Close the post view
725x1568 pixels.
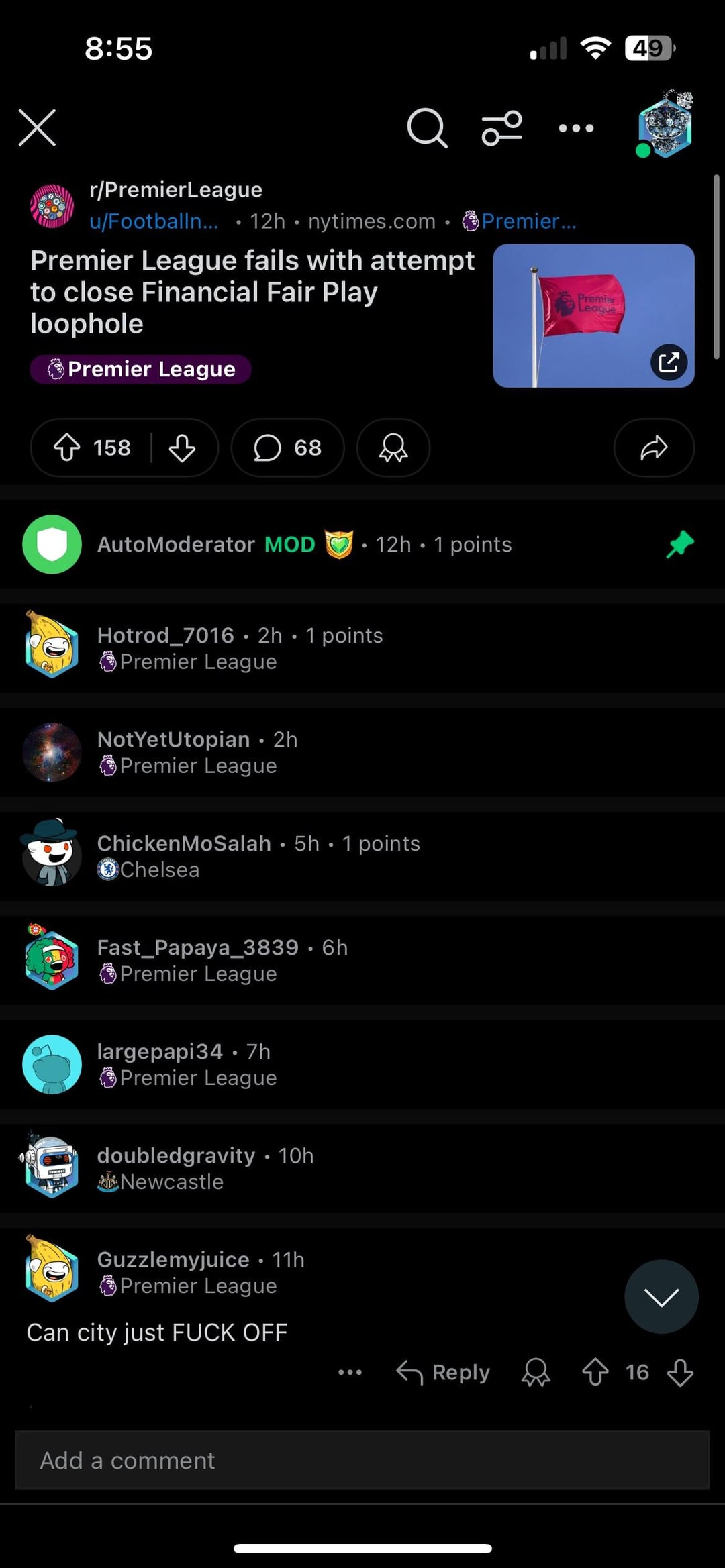click(37, 127)
